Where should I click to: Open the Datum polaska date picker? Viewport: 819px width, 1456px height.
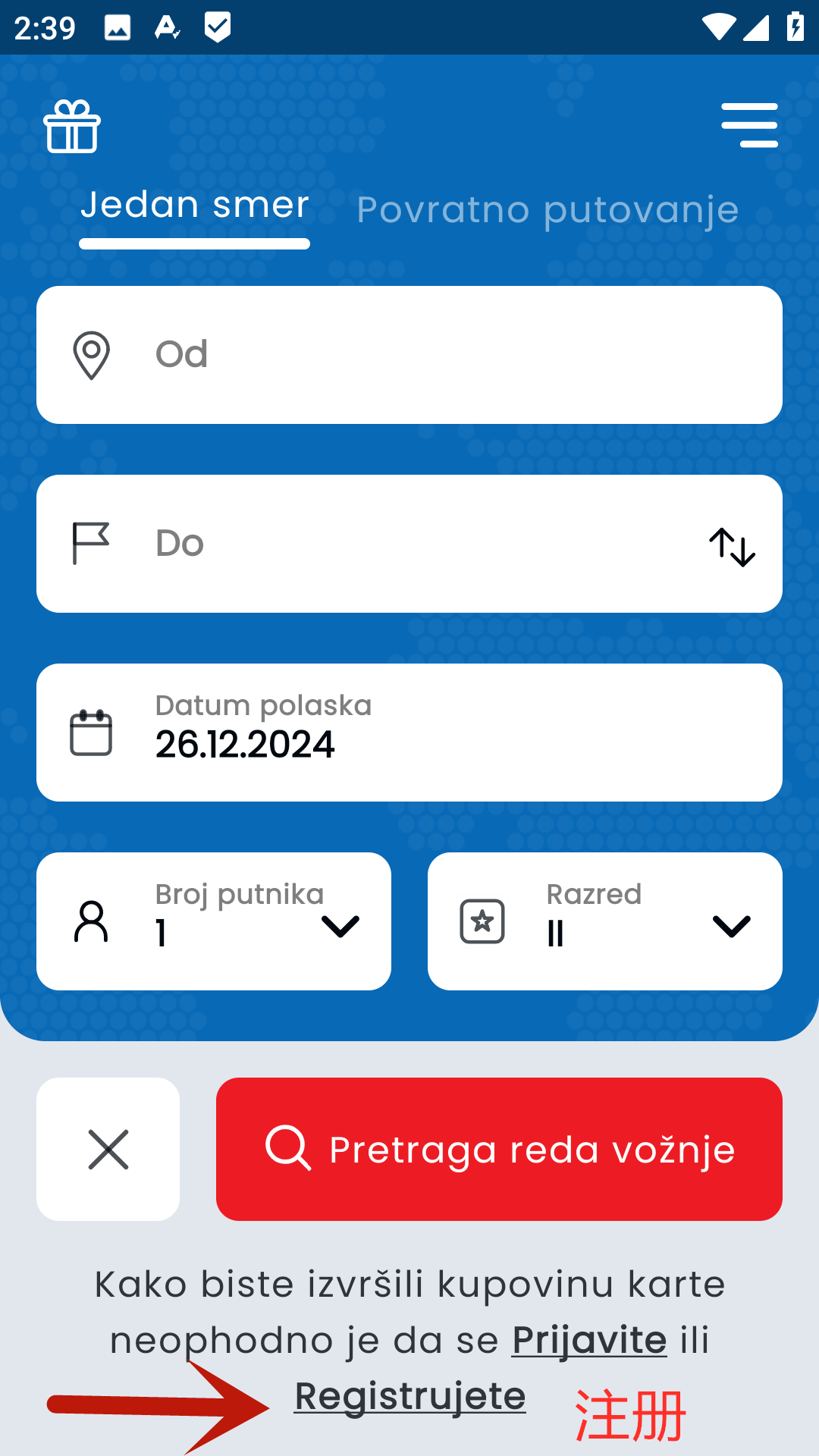click(x=409, y=733)
